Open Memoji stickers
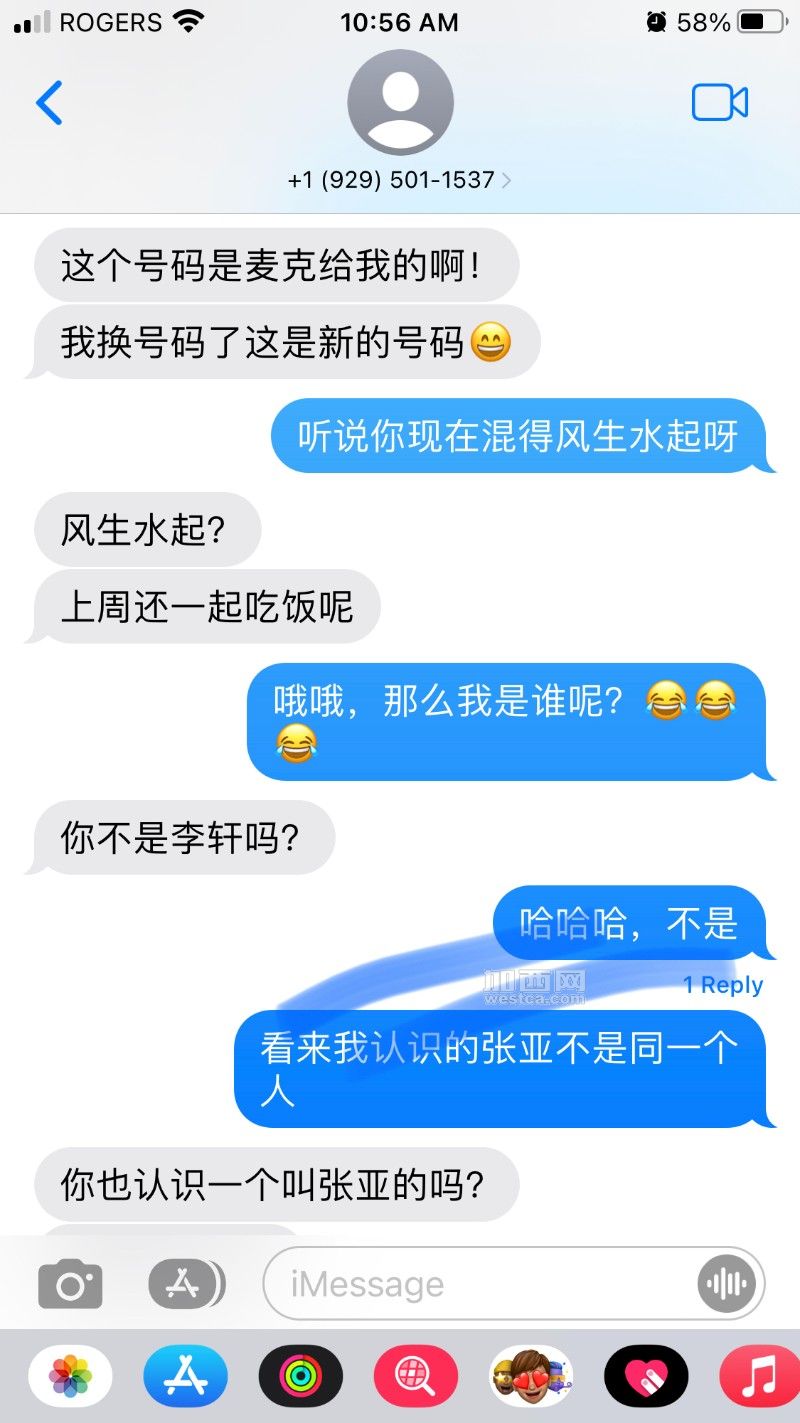Screen dimensions: 800x1423 point(531,1377)
